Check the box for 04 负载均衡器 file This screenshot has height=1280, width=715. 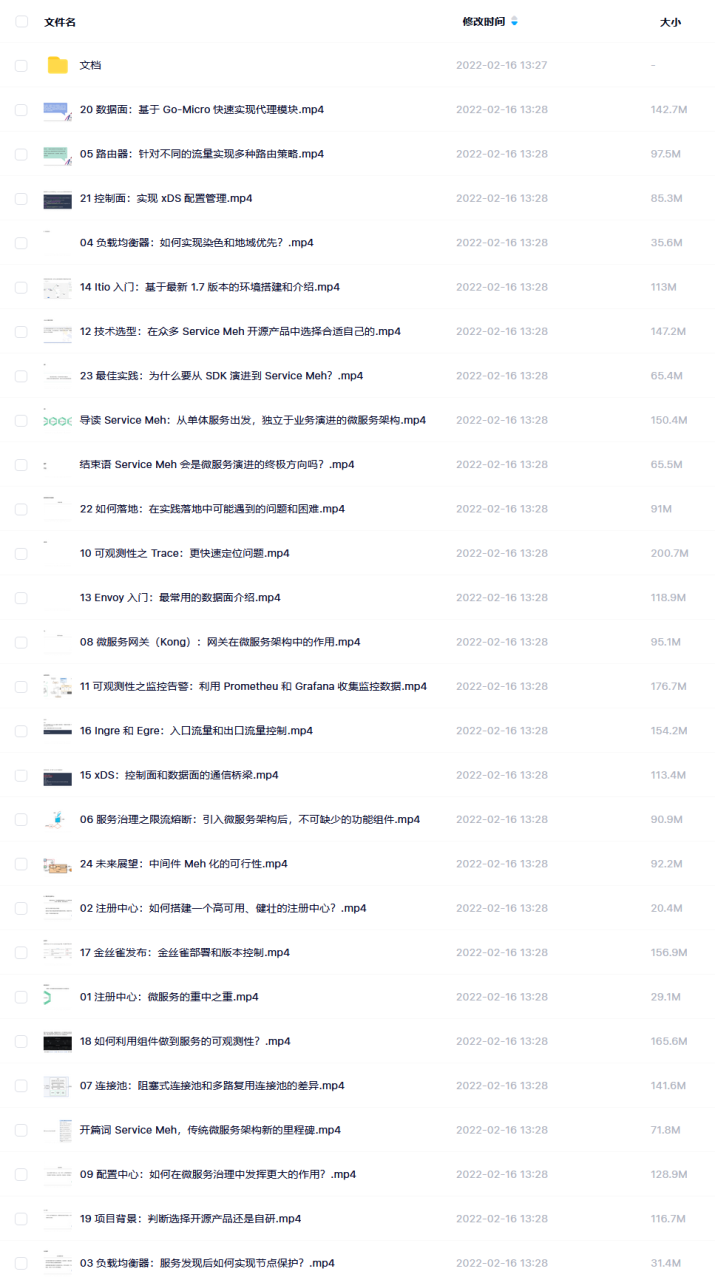(21, 243)
